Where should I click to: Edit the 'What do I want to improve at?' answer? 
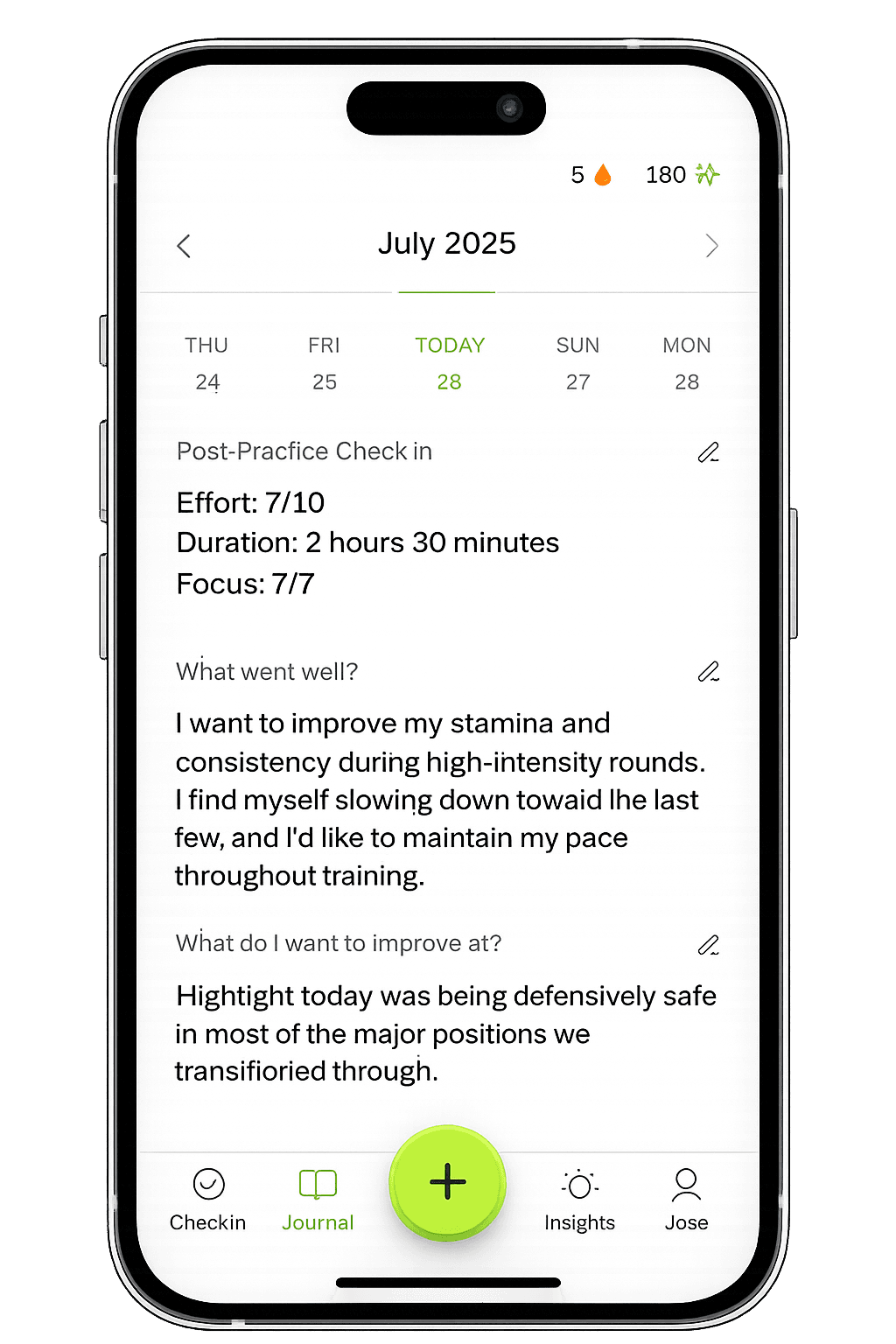pos(708,945)
